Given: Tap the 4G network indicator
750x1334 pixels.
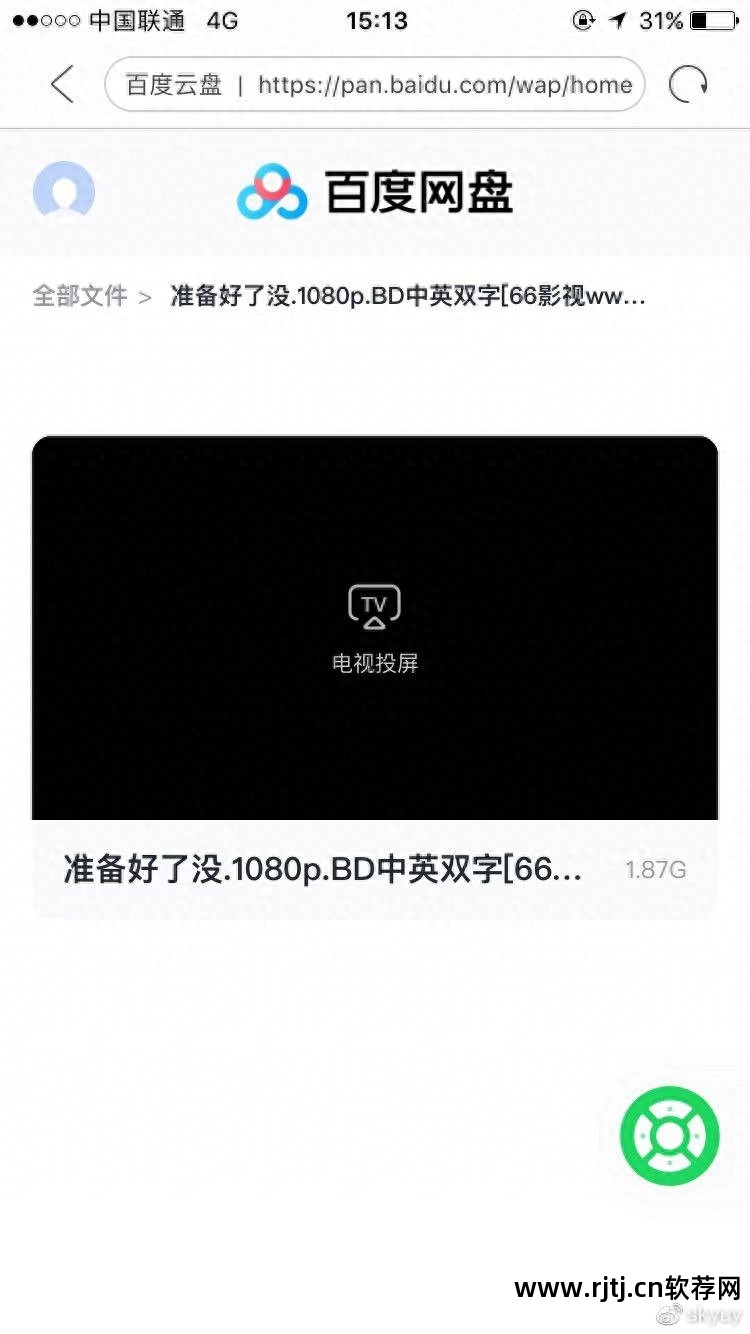Looking at the screenshot, I should coord(222,20).
